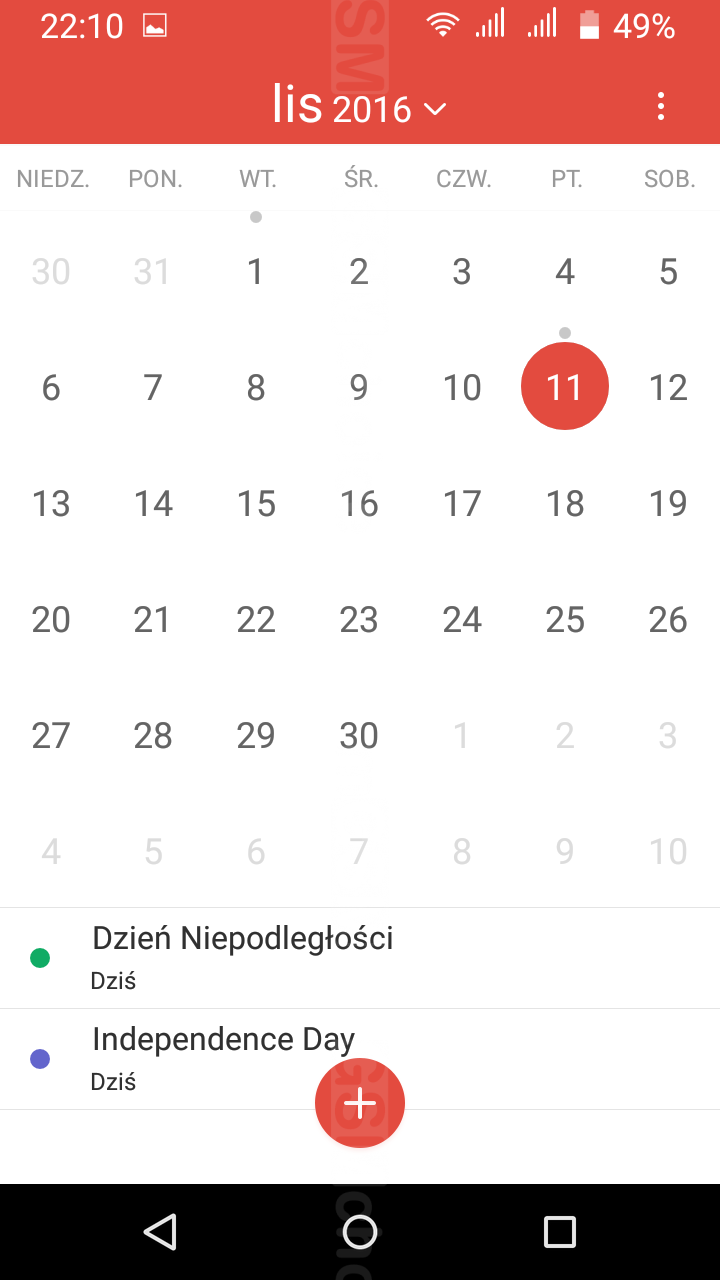Choose November 23 in the grid
This screenshot has height=1280, width=720.
pos(359,619)
